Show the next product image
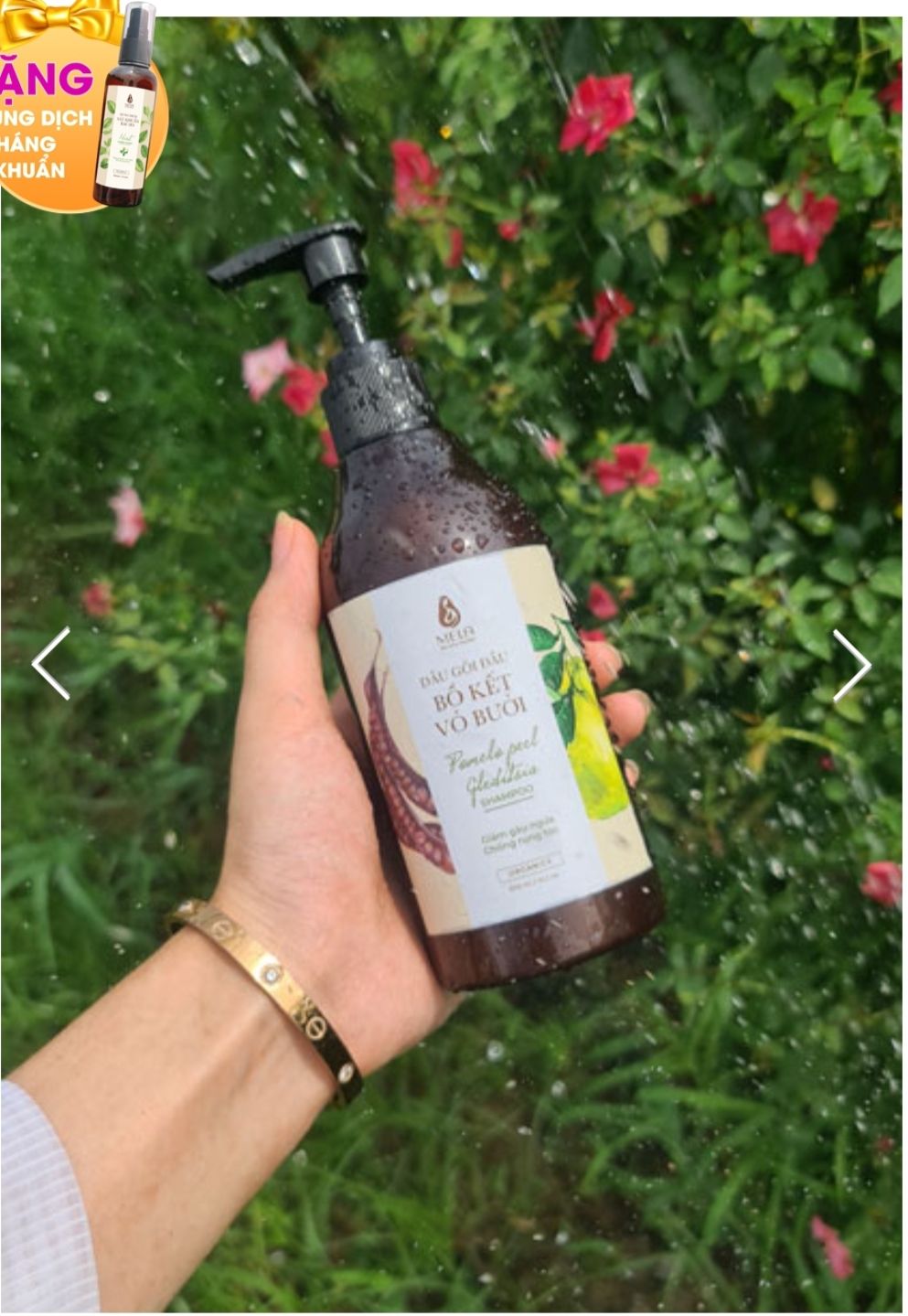Viewport: 908px width, 1316px height. 850,664
